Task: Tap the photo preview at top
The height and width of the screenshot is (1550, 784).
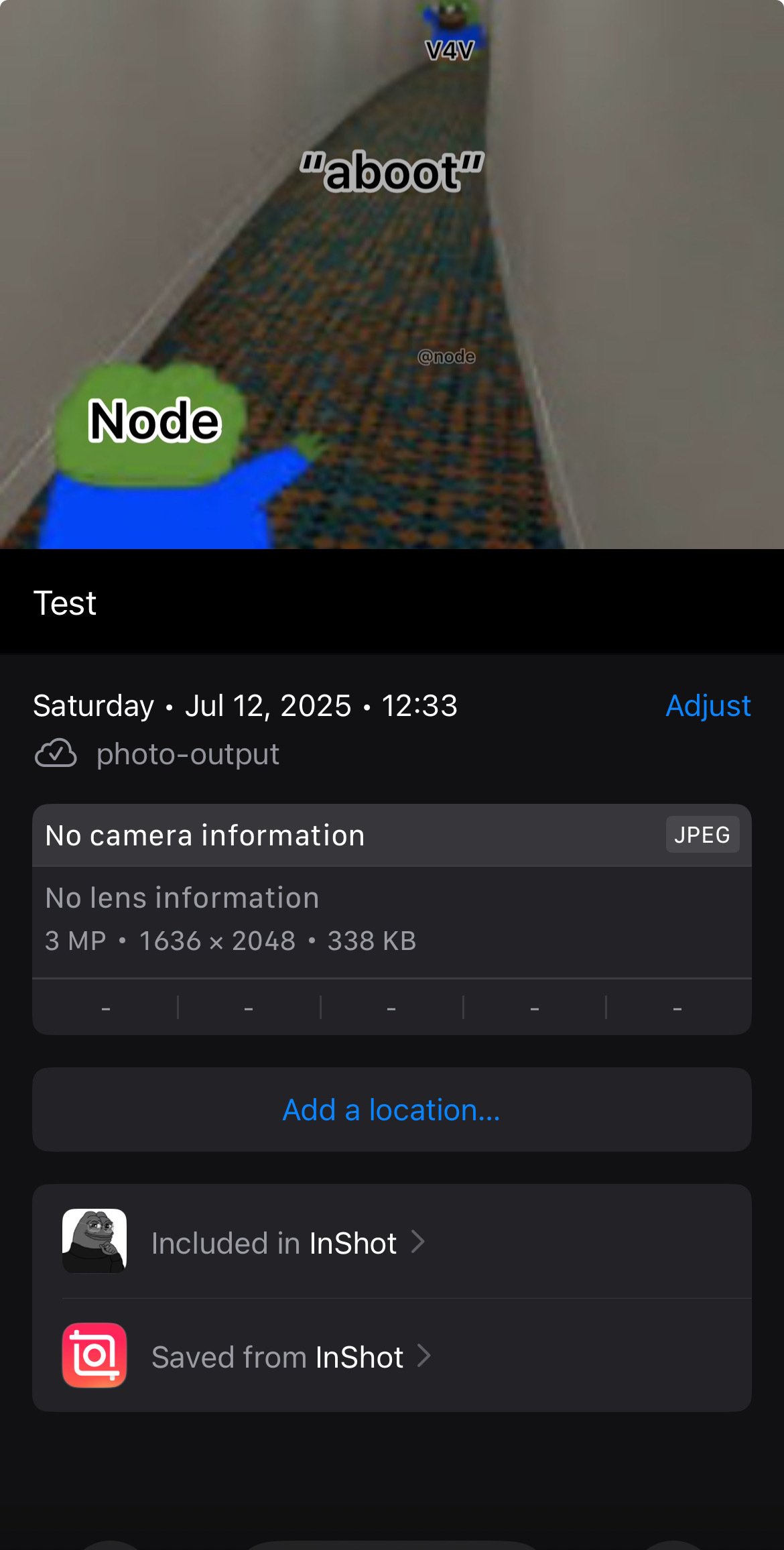Action: pyautogui.click(x=391, y=274)
